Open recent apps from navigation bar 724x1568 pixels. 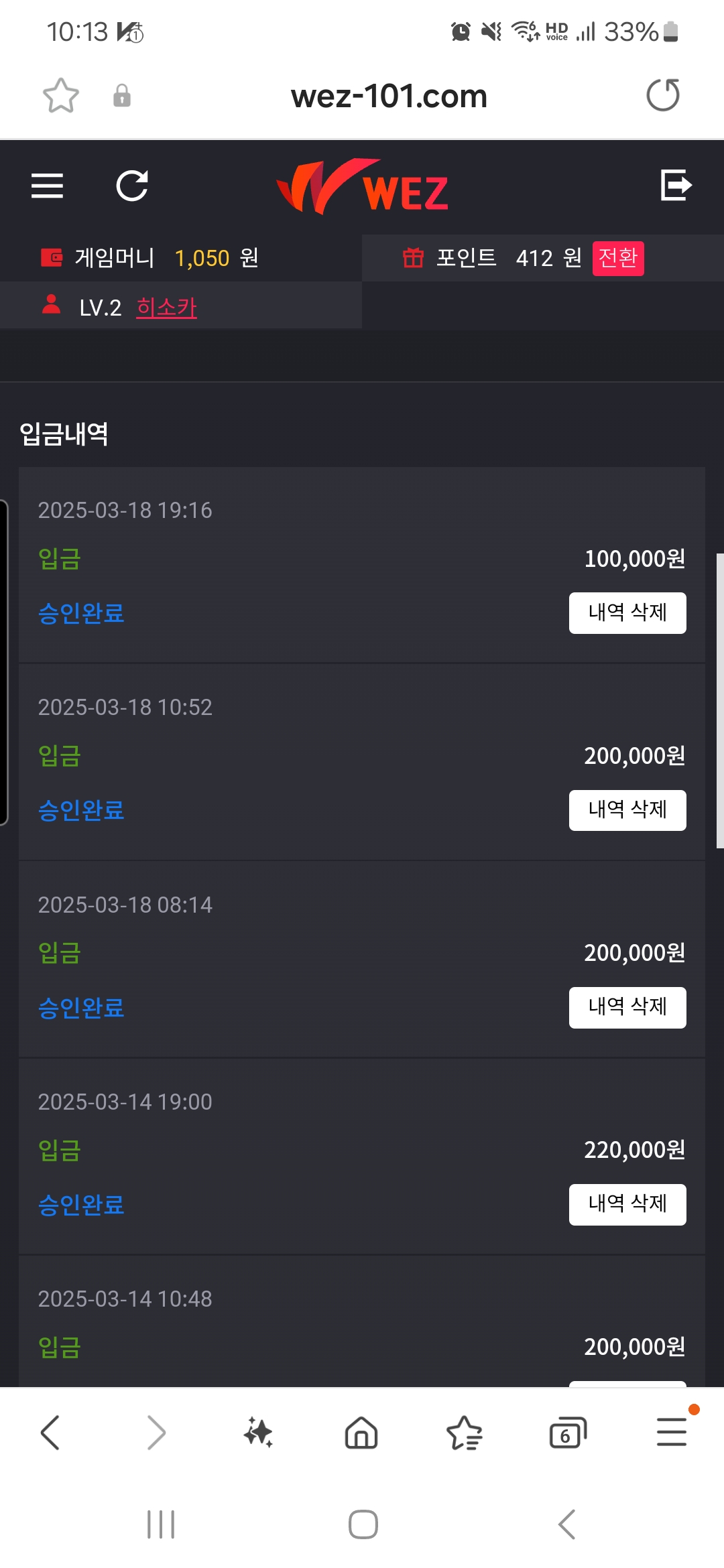click(x=161, y=1524)
